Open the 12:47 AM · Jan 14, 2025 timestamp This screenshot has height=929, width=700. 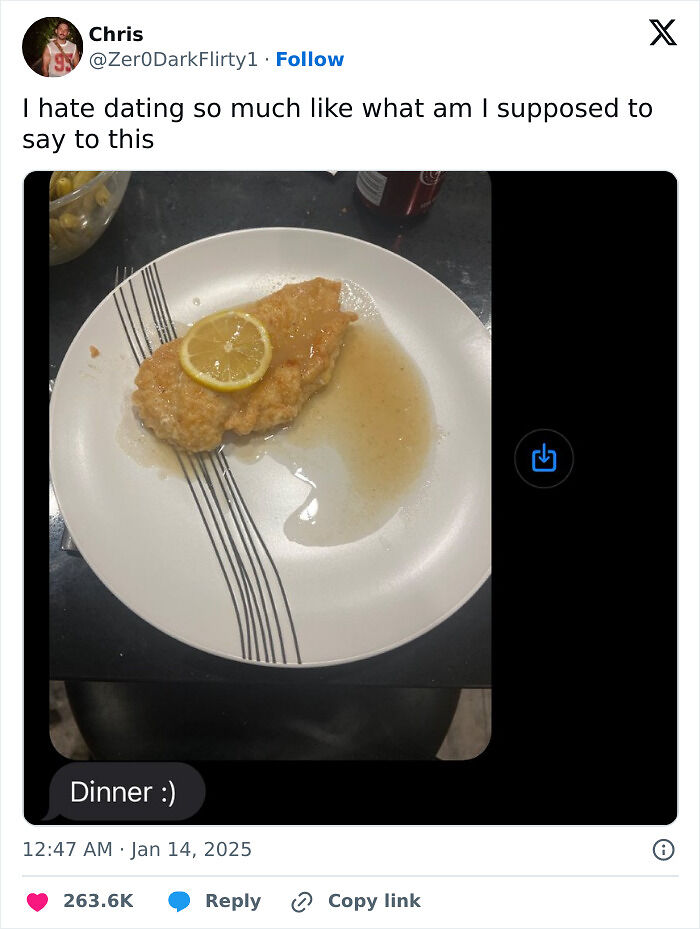click(137, 850)
